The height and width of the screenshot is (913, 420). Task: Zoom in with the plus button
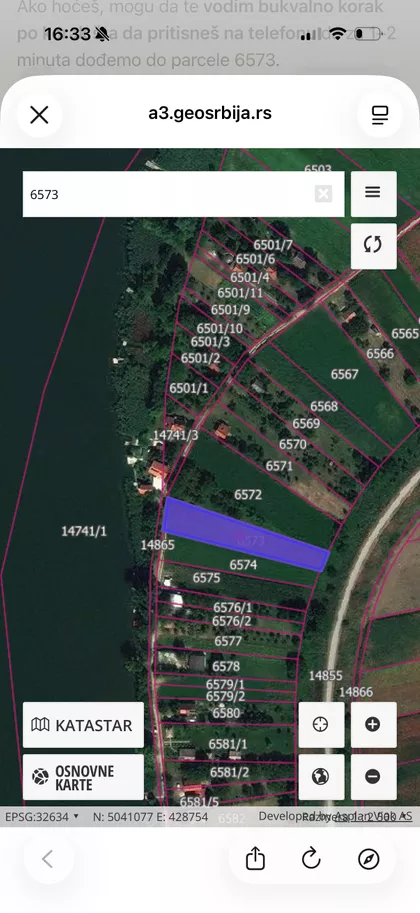373,724
